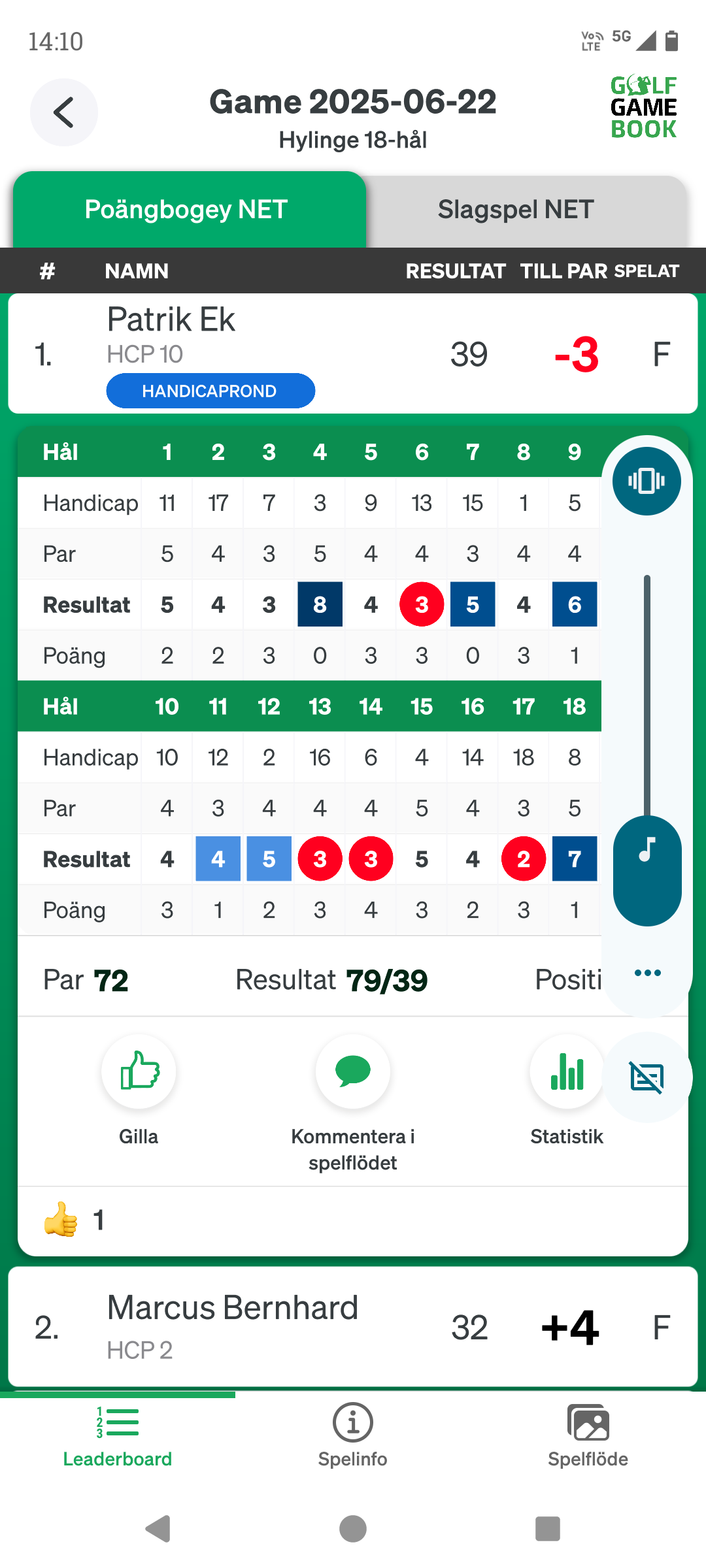Toggle the live caption icon
The image size is (706, 1568).
tap(647, 1077)
